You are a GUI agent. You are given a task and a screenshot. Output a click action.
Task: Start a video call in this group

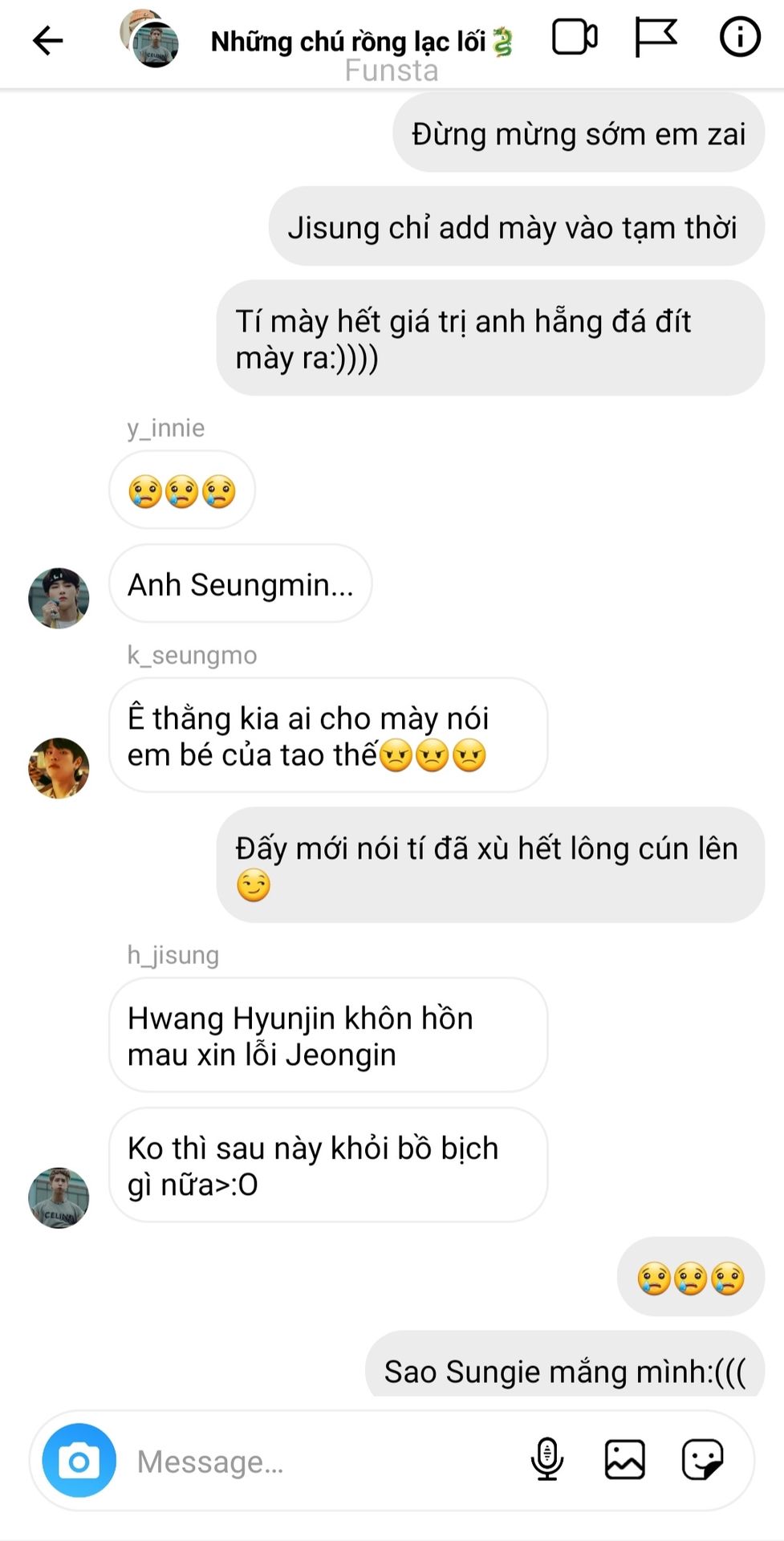tap(575, 37)
